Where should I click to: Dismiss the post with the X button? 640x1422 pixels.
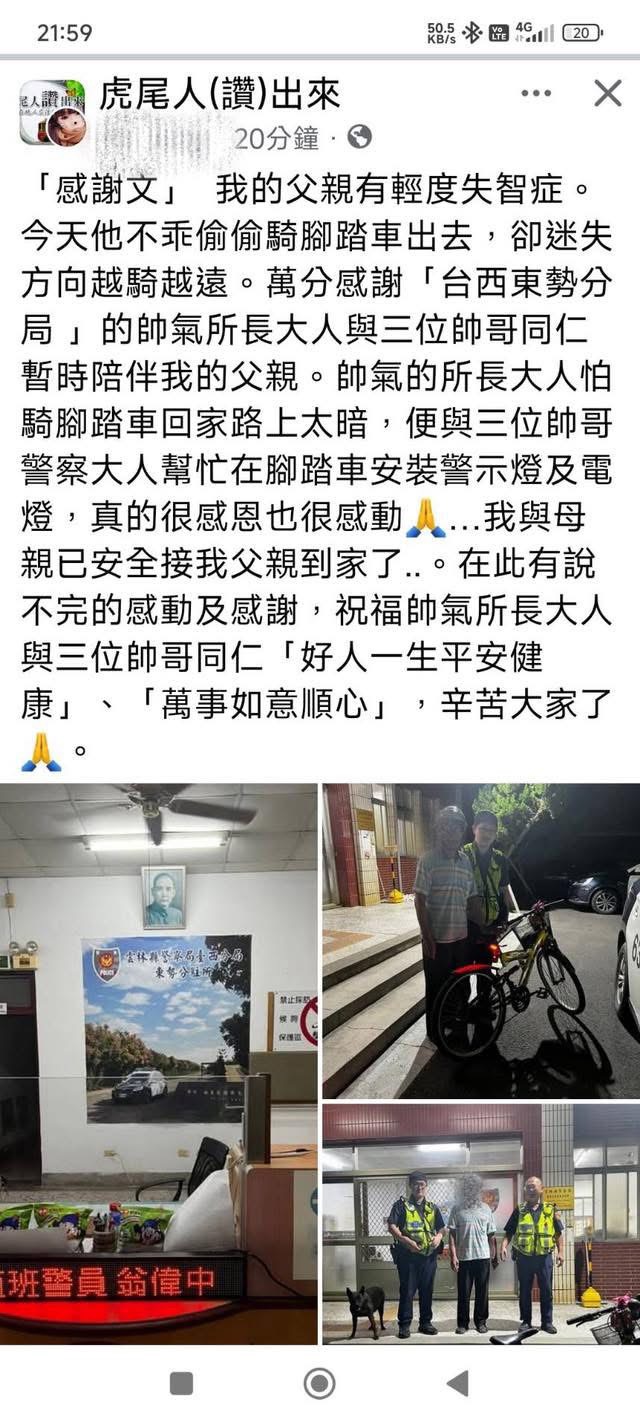point(607,94)
